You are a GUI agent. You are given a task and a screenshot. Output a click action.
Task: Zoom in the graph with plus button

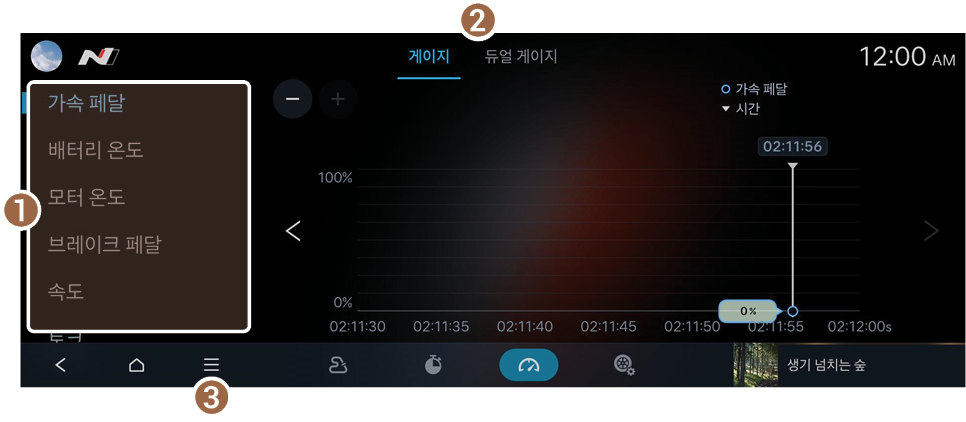[x=338, y=99]
